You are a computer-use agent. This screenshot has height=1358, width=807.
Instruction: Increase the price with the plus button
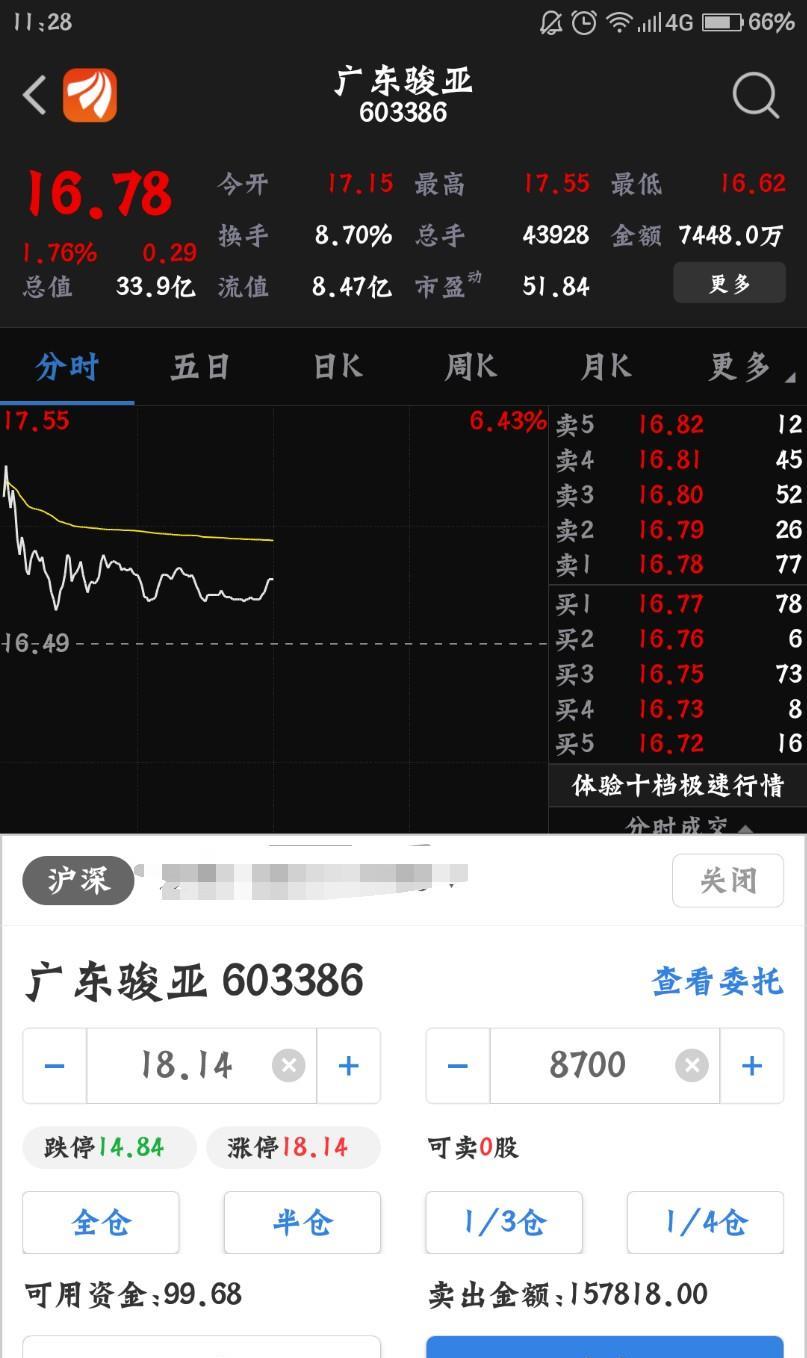[x=348, y=1066]
